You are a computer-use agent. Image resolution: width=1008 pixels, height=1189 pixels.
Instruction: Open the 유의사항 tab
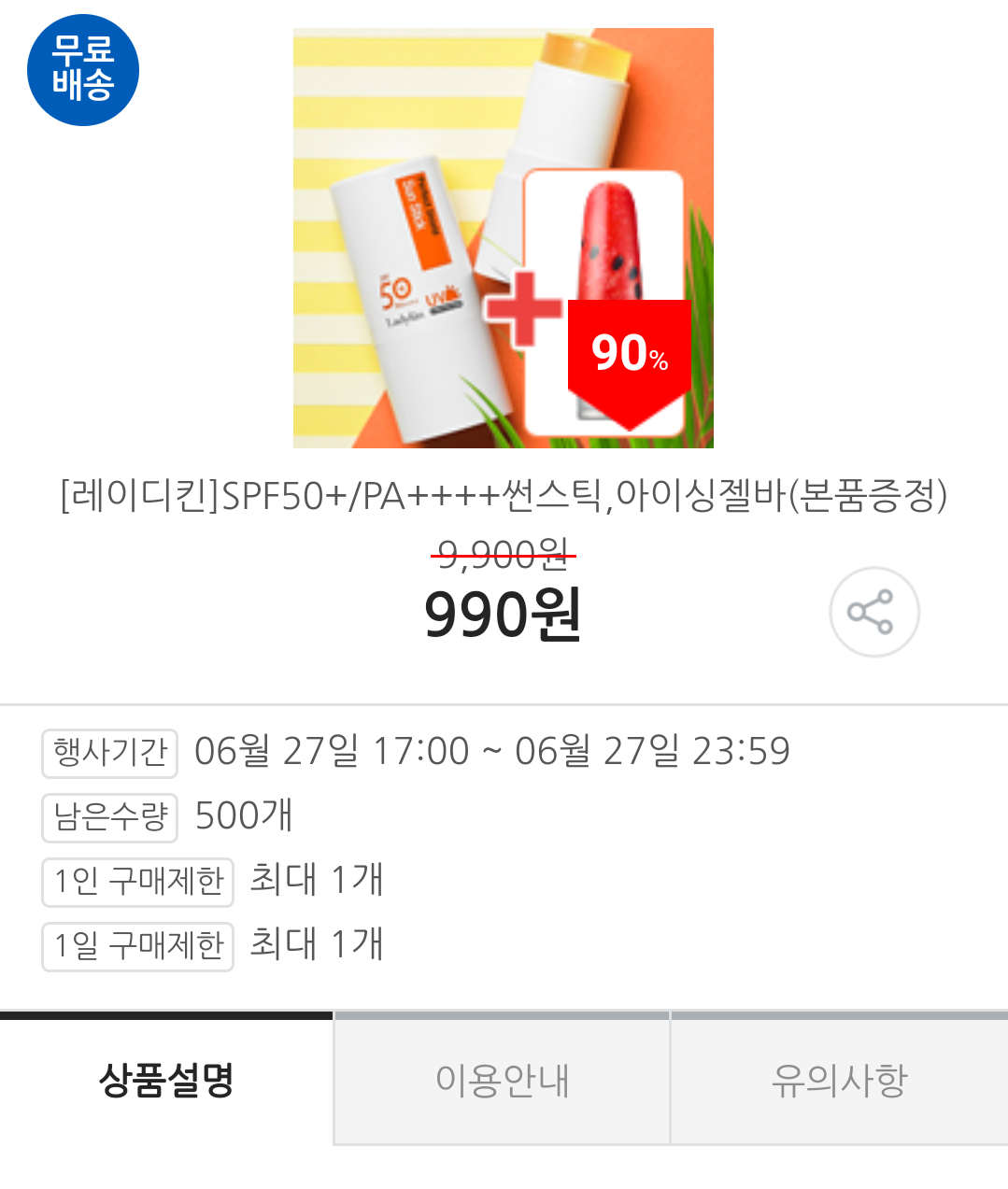click(x=839, y=1080)
